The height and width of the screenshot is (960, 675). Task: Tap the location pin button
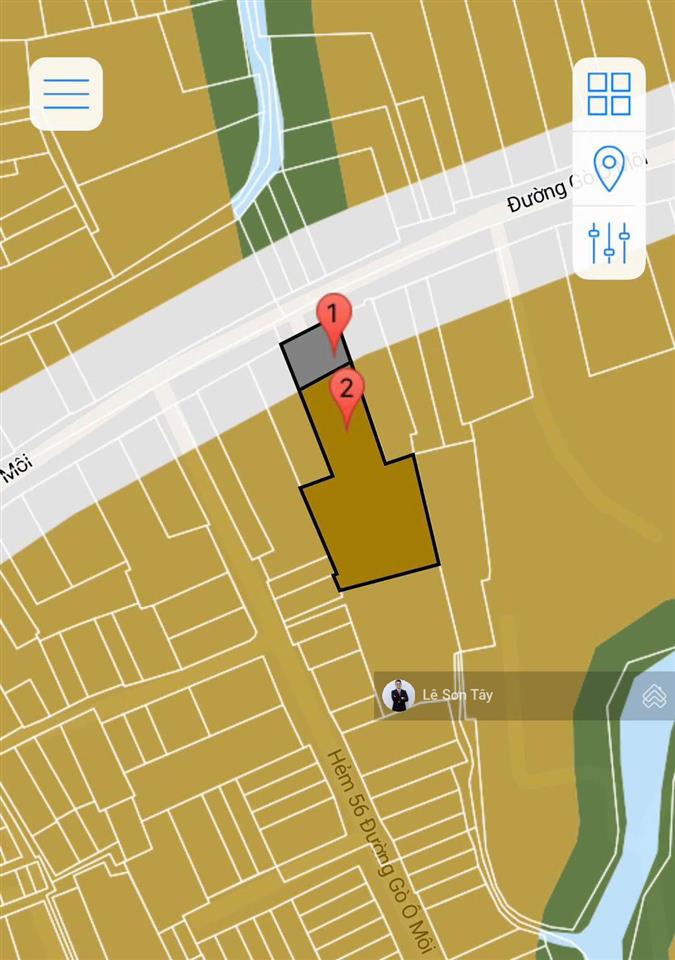pyautogui.click(x=608, y=168)
